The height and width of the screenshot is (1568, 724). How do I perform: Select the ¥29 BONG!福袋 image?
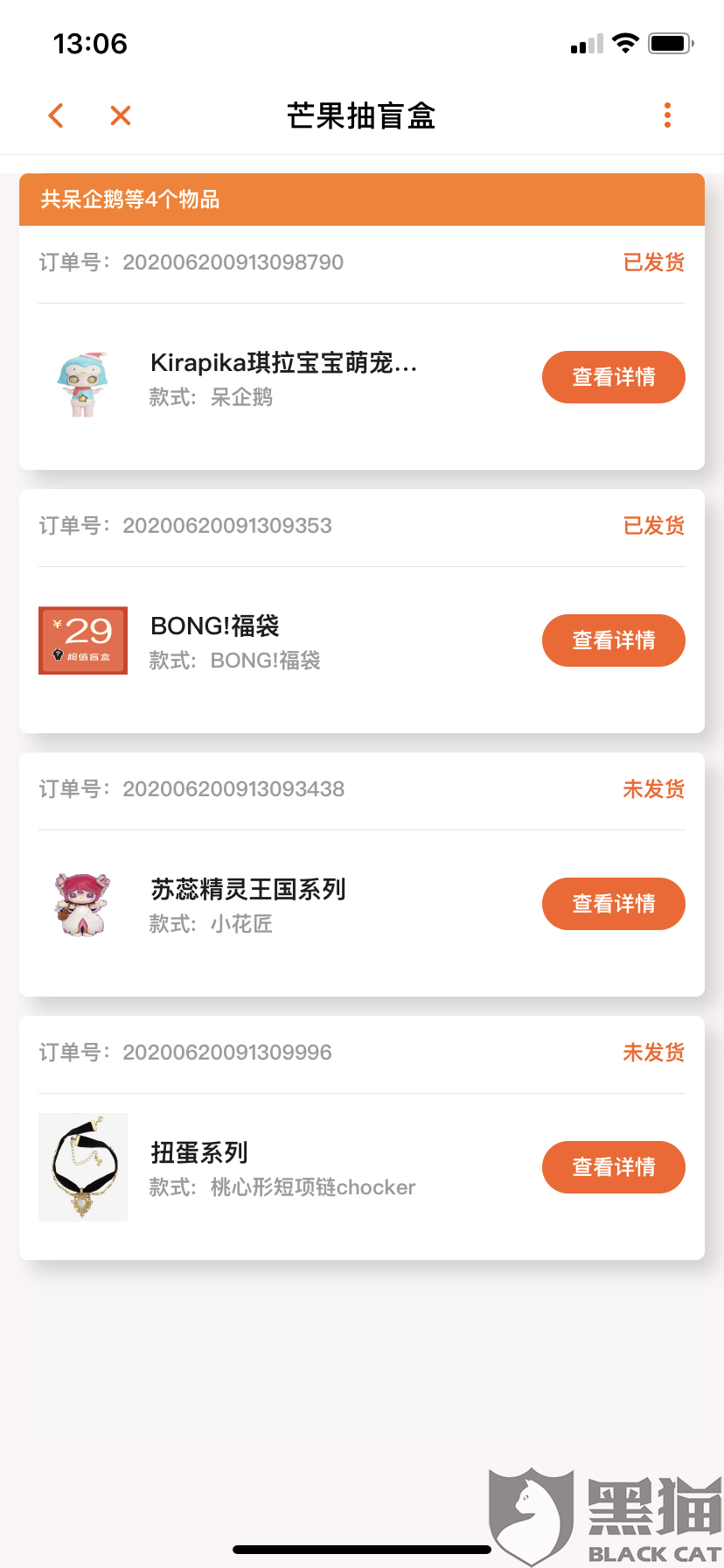tap(83, 640)
